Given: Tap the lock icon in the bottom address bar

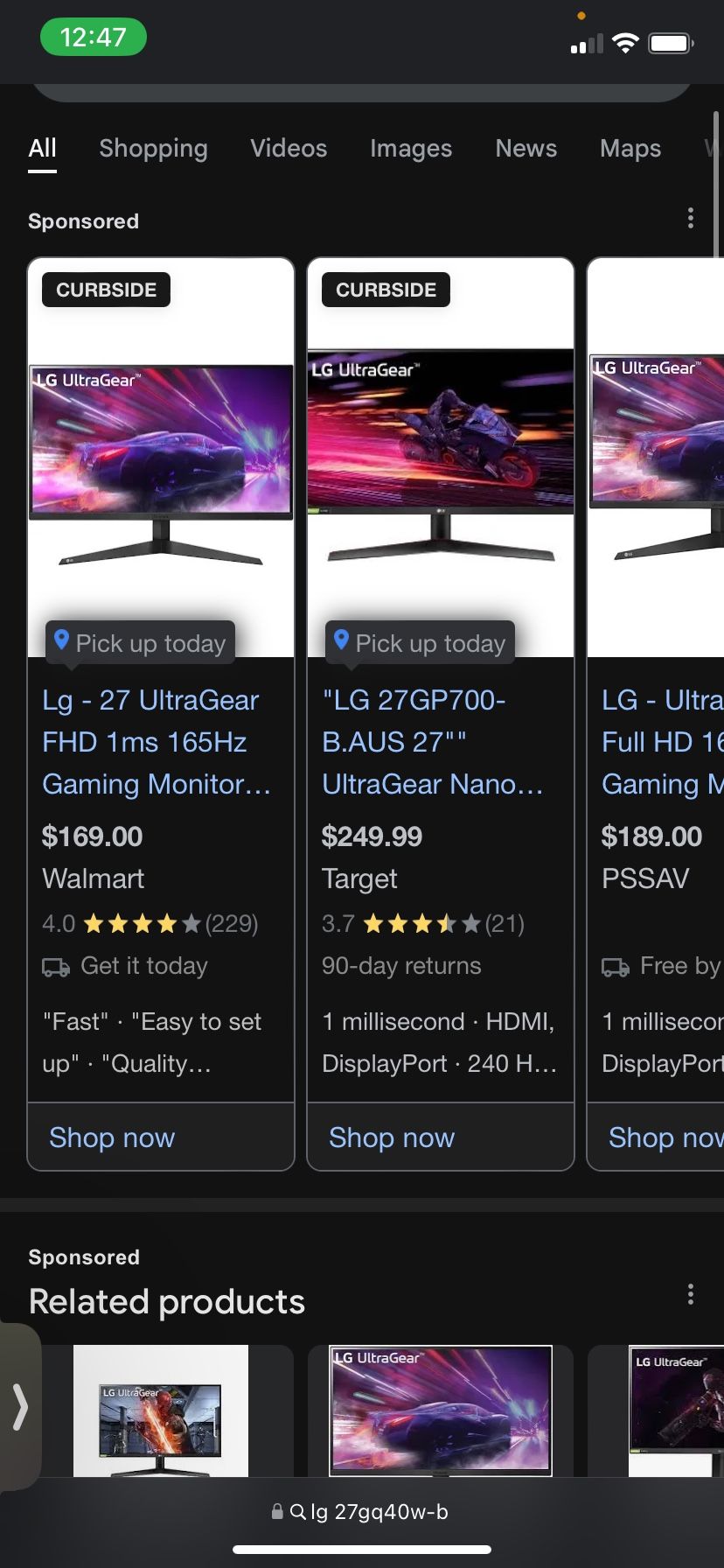Looking at the screenshot, I should click(277, 1511).
